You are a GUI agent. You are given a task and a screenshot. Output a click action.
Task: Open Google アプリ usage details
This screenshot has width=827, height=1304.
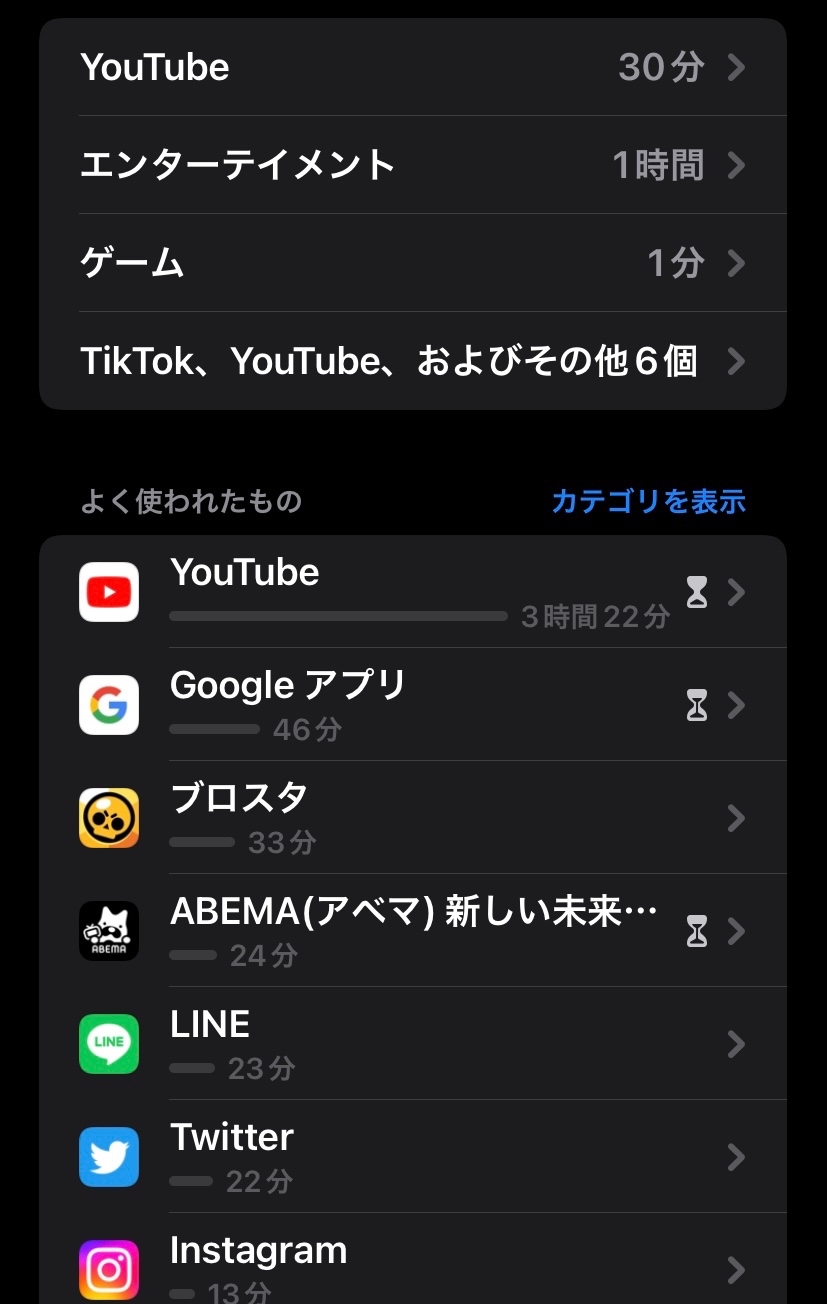click(x=412, y=705)
